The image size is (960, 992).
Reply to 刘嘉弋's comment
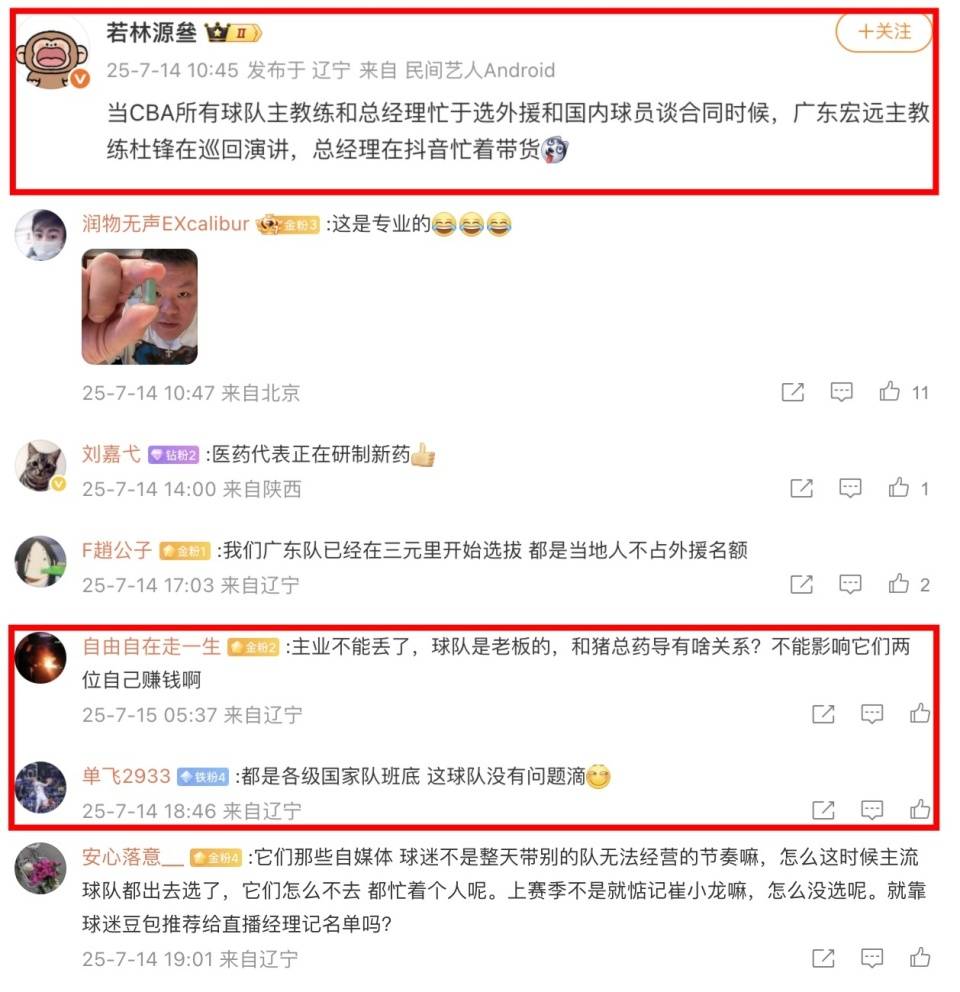[850, 488]
